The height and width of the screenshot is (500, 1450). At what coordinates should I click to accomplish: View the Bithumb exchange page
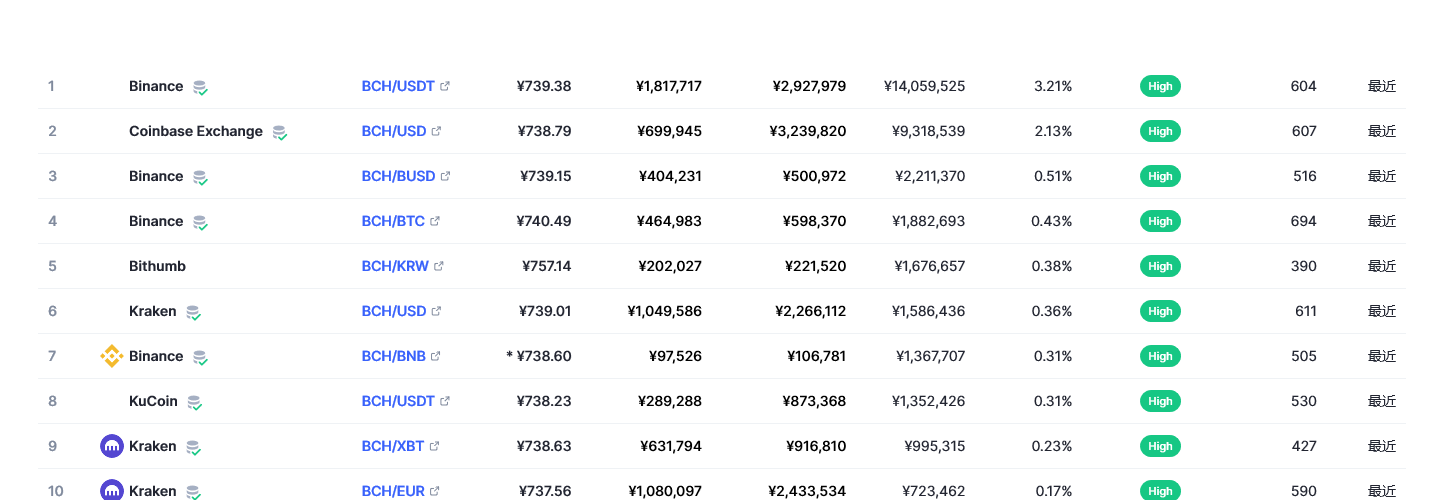tap(157, 266)
